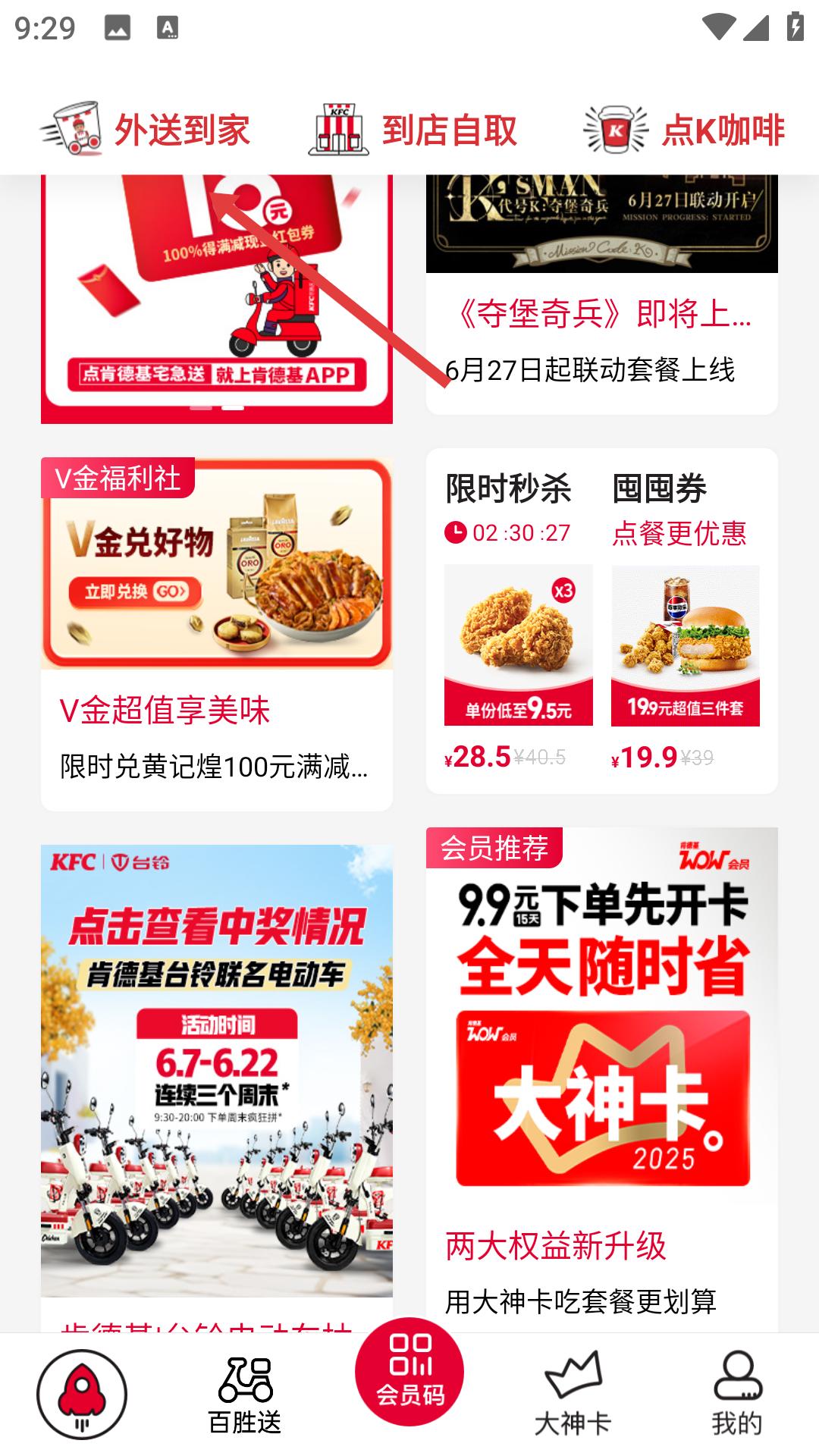Select 到店自取 pickup option

tap(413, 130)
